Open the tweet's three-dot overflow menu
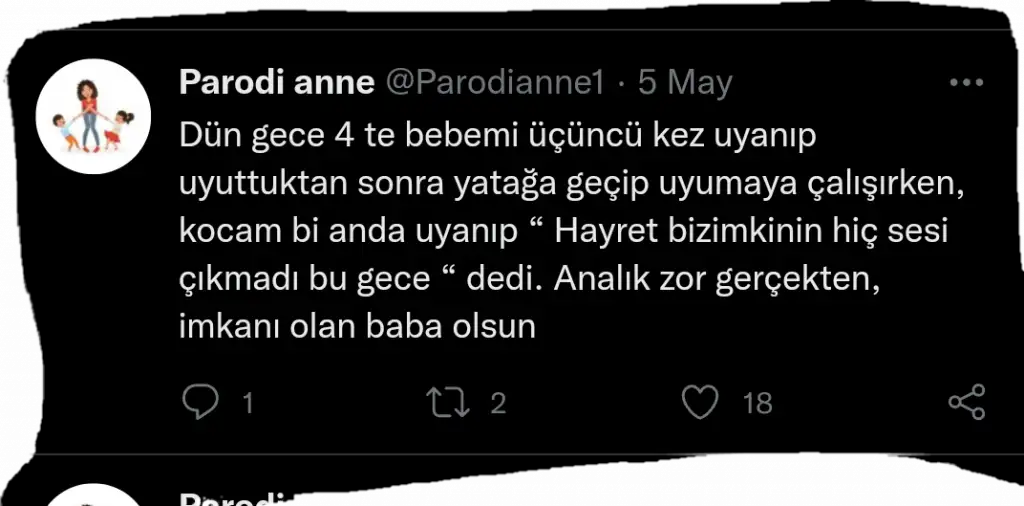The width and height of the screenshot is (1024, 506). [x=966, y=83]
